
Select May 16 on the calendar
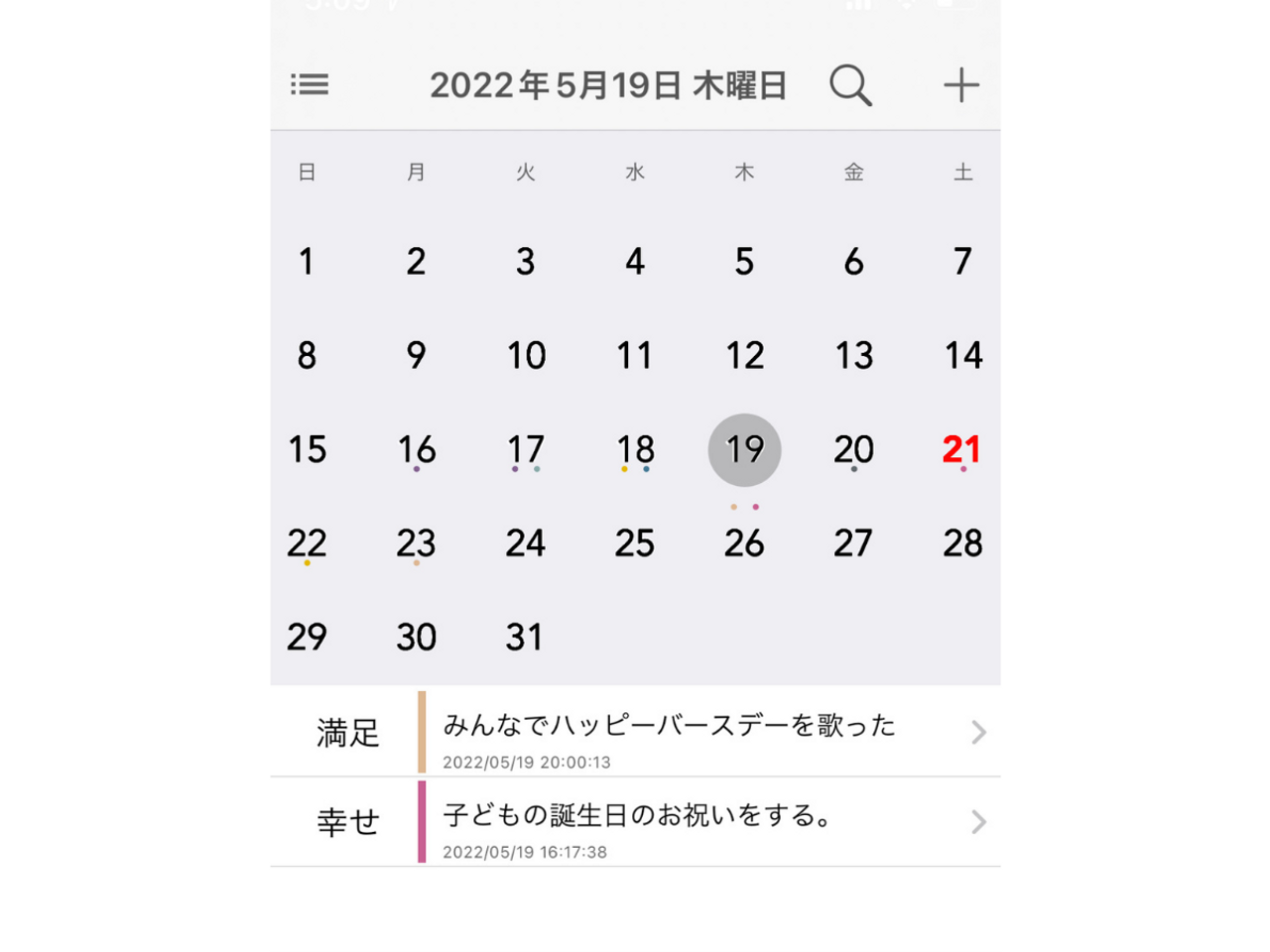417,450
